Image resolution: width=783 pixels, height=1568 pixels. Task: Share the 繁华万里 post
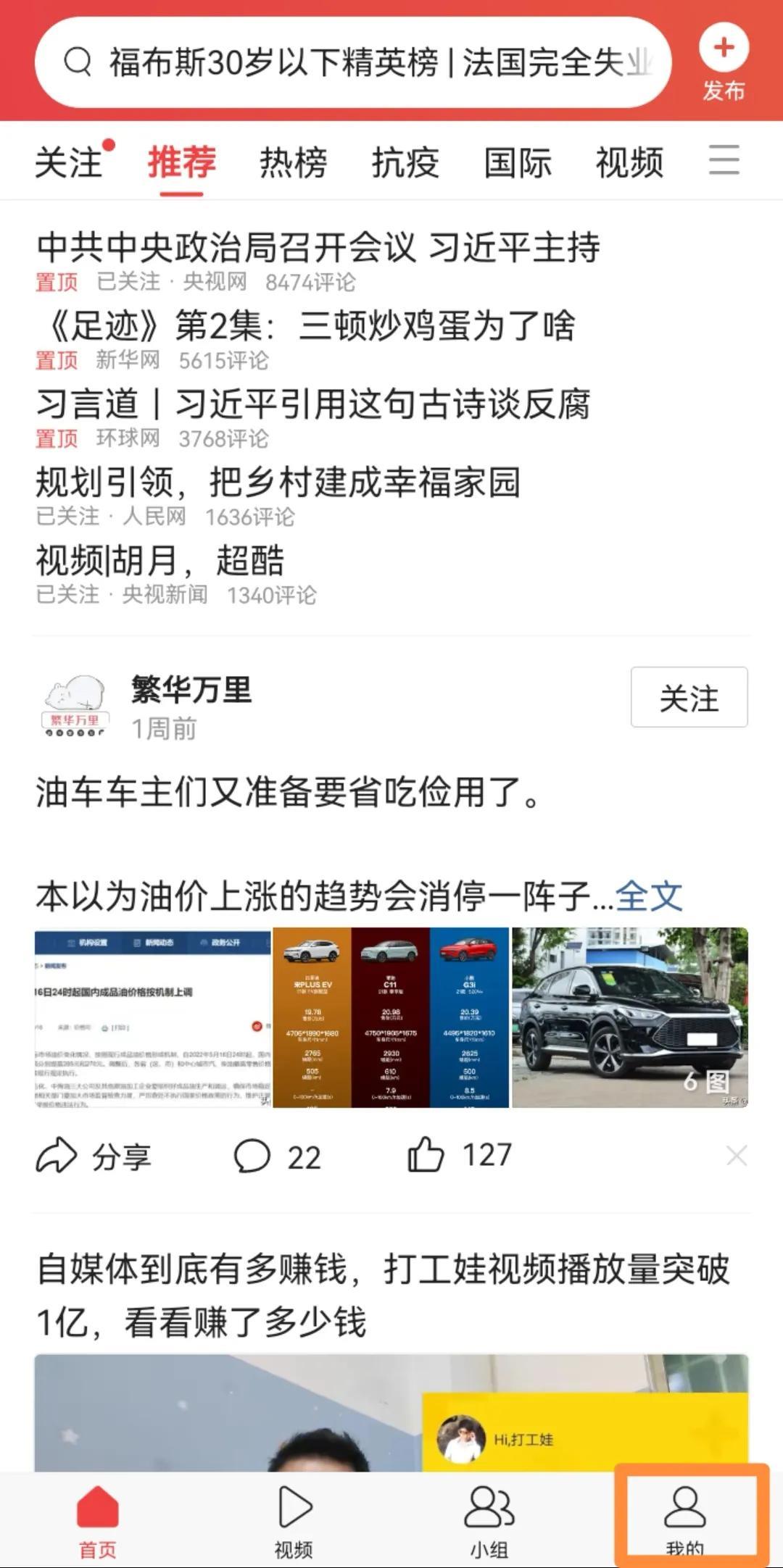click(94, 1156)
